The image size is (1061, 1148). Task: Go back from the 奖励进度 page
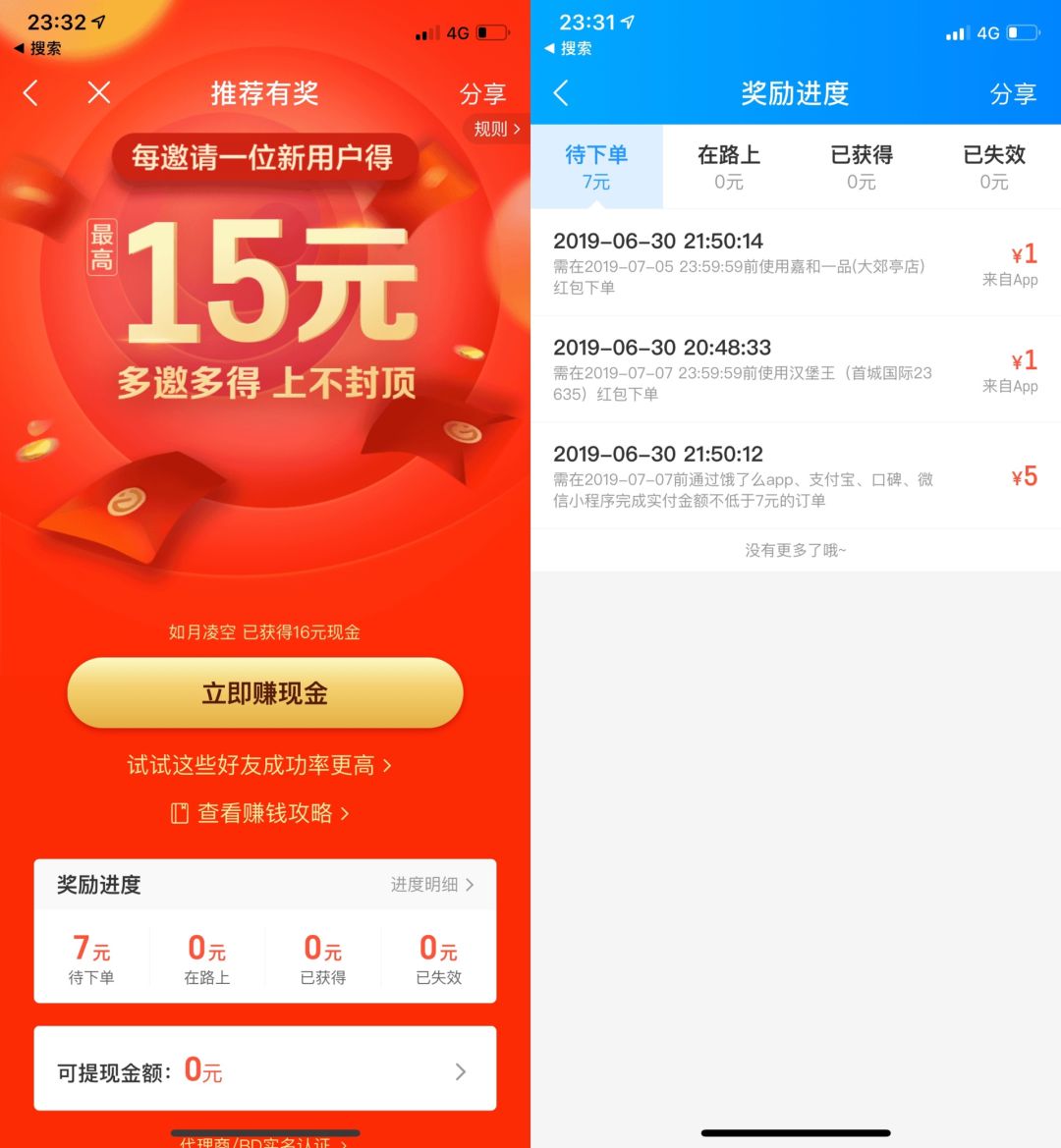coord(562,93)
